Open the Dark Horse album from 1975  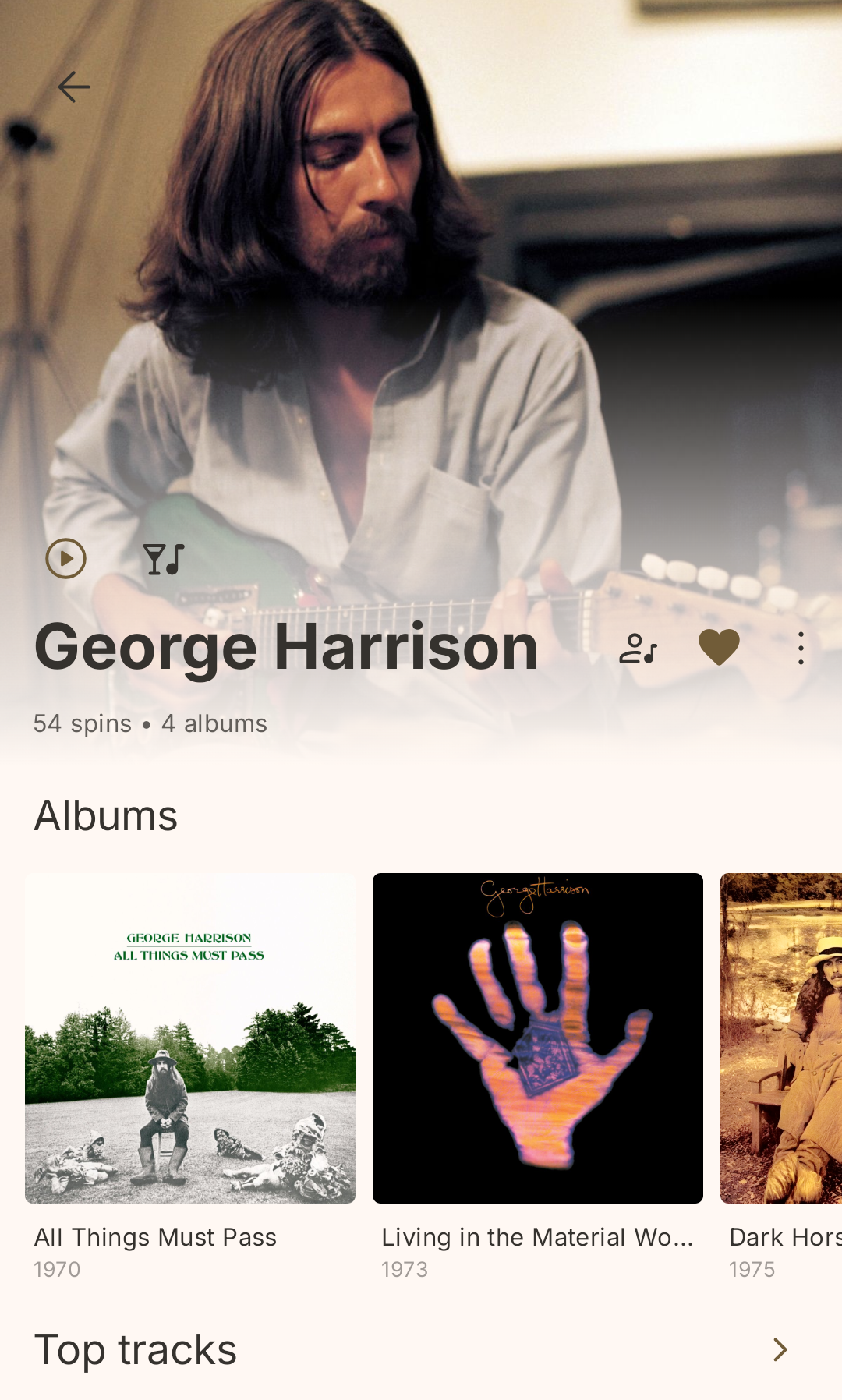pyautogui.click(x=781, y=1038)
